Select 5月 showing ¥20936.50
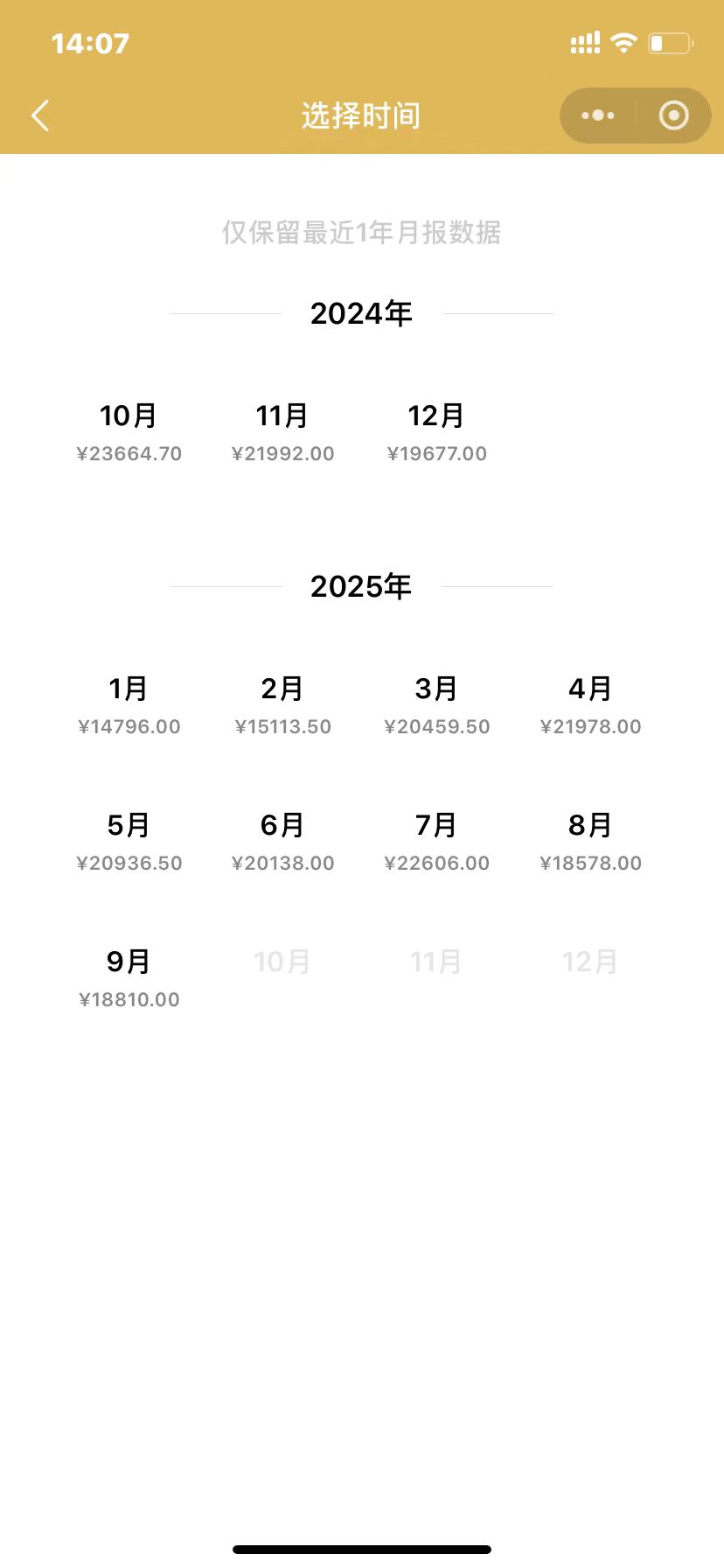The width and height of the screenshot is (724, 1568). (x=129, y=841)
